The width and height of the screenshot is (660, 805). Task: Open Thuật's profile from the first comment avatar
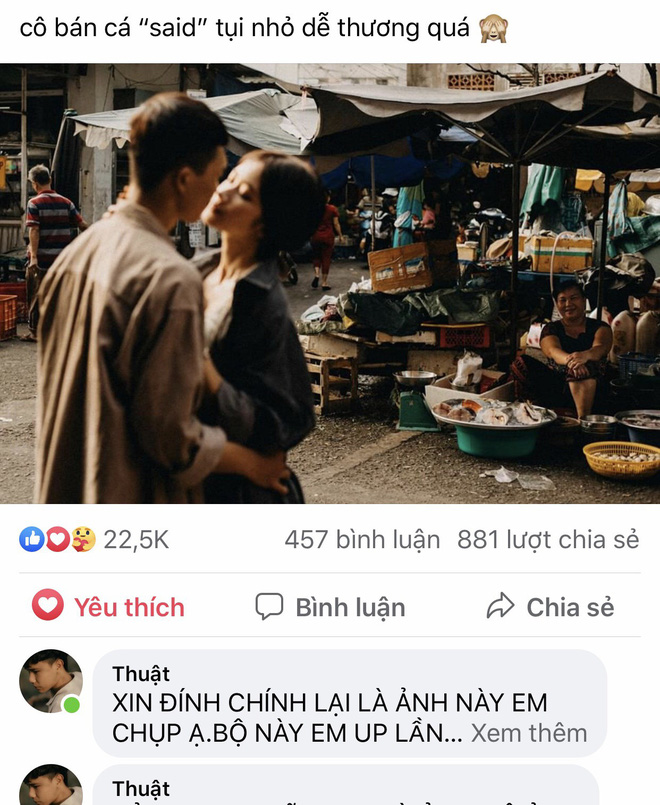point(50,686)
